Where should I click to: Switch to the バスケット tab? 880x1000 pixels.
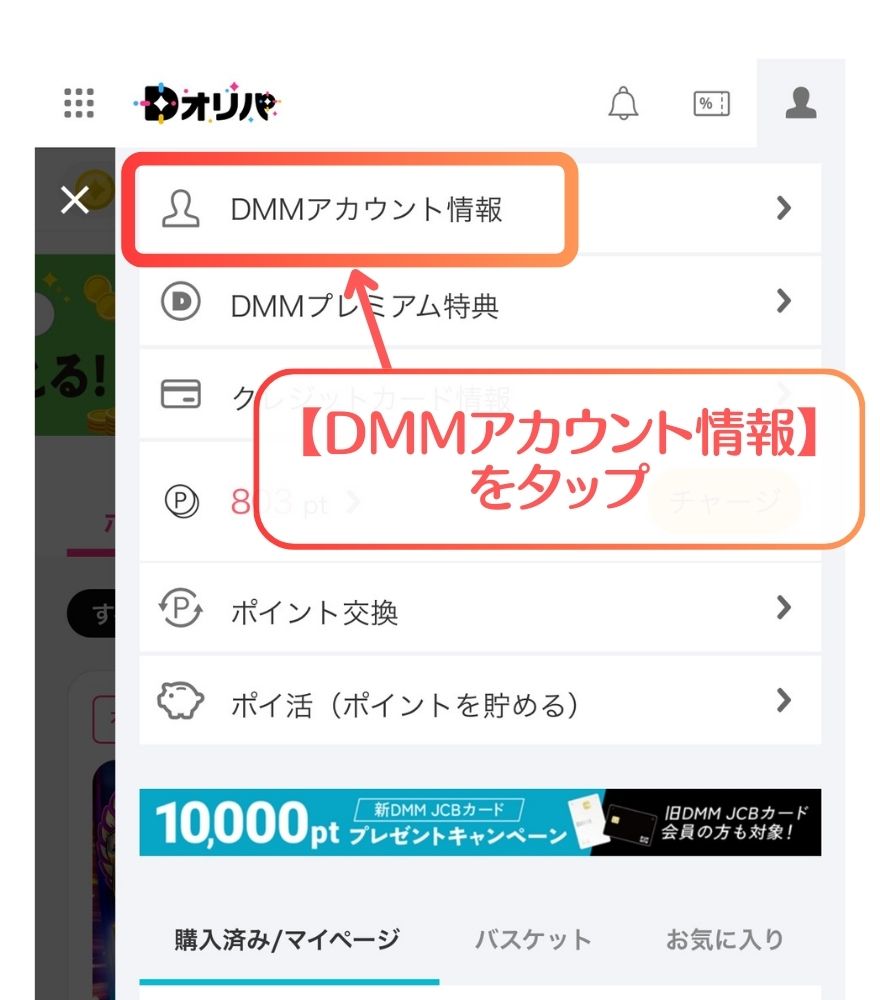coord(531,939)
